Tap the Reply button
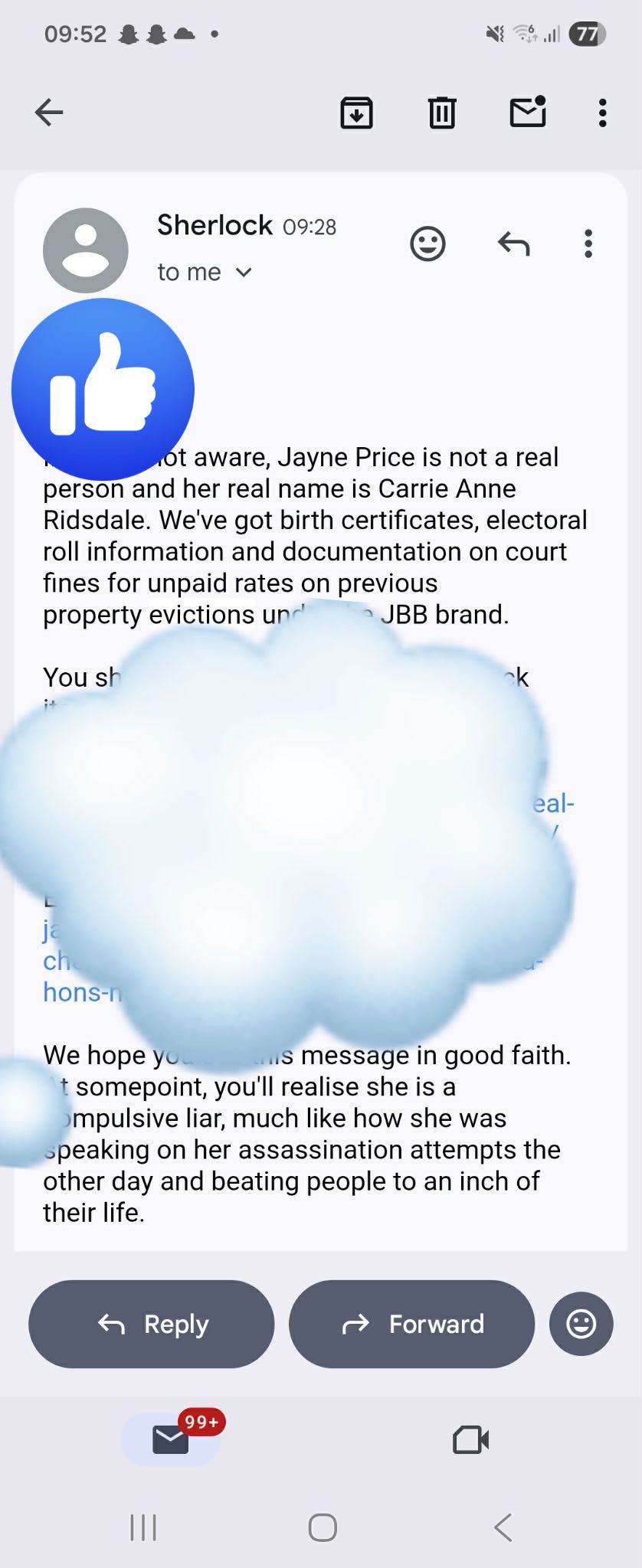This screenshot has height=1568, width=642. click(x=152, y=1324)
